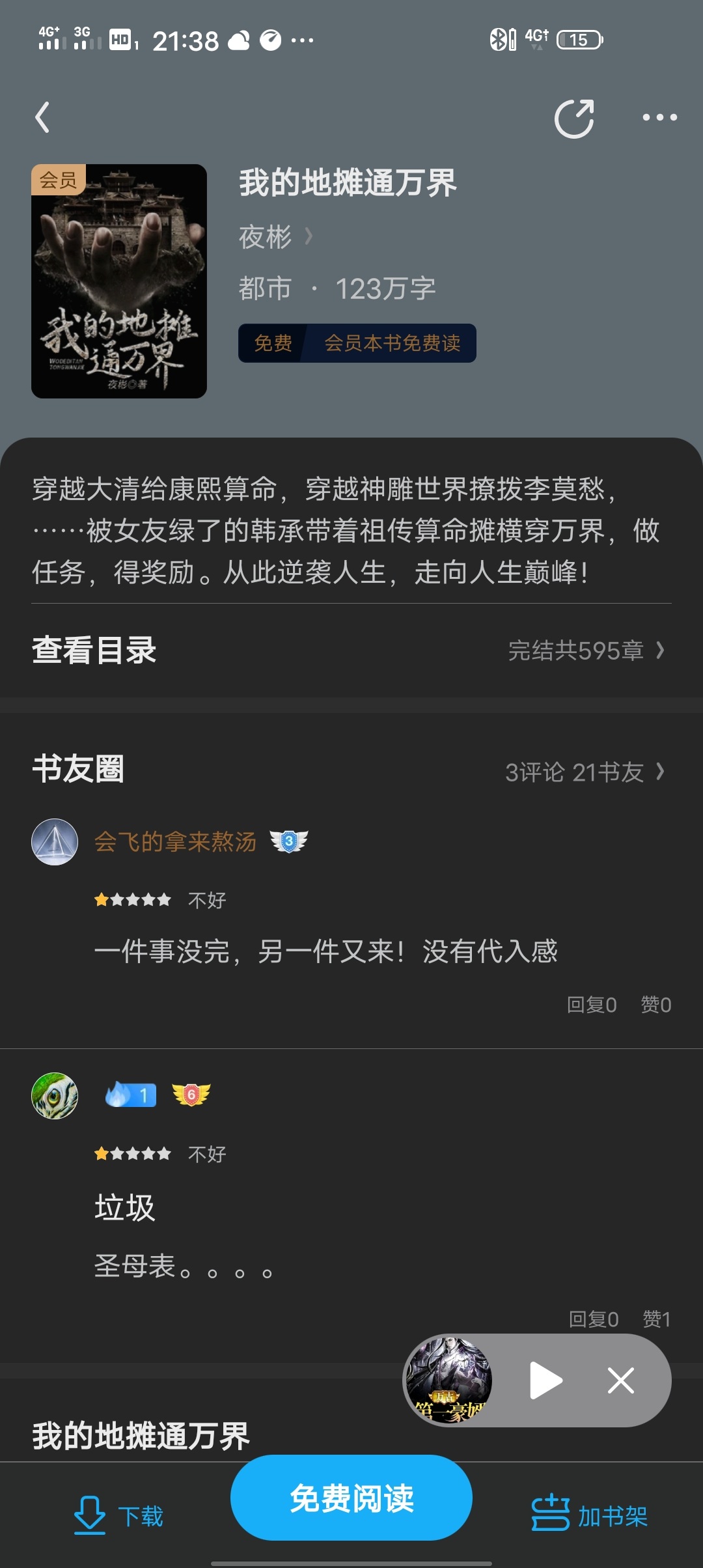
Task: Open the book cover image
Action: coord(119,281)
